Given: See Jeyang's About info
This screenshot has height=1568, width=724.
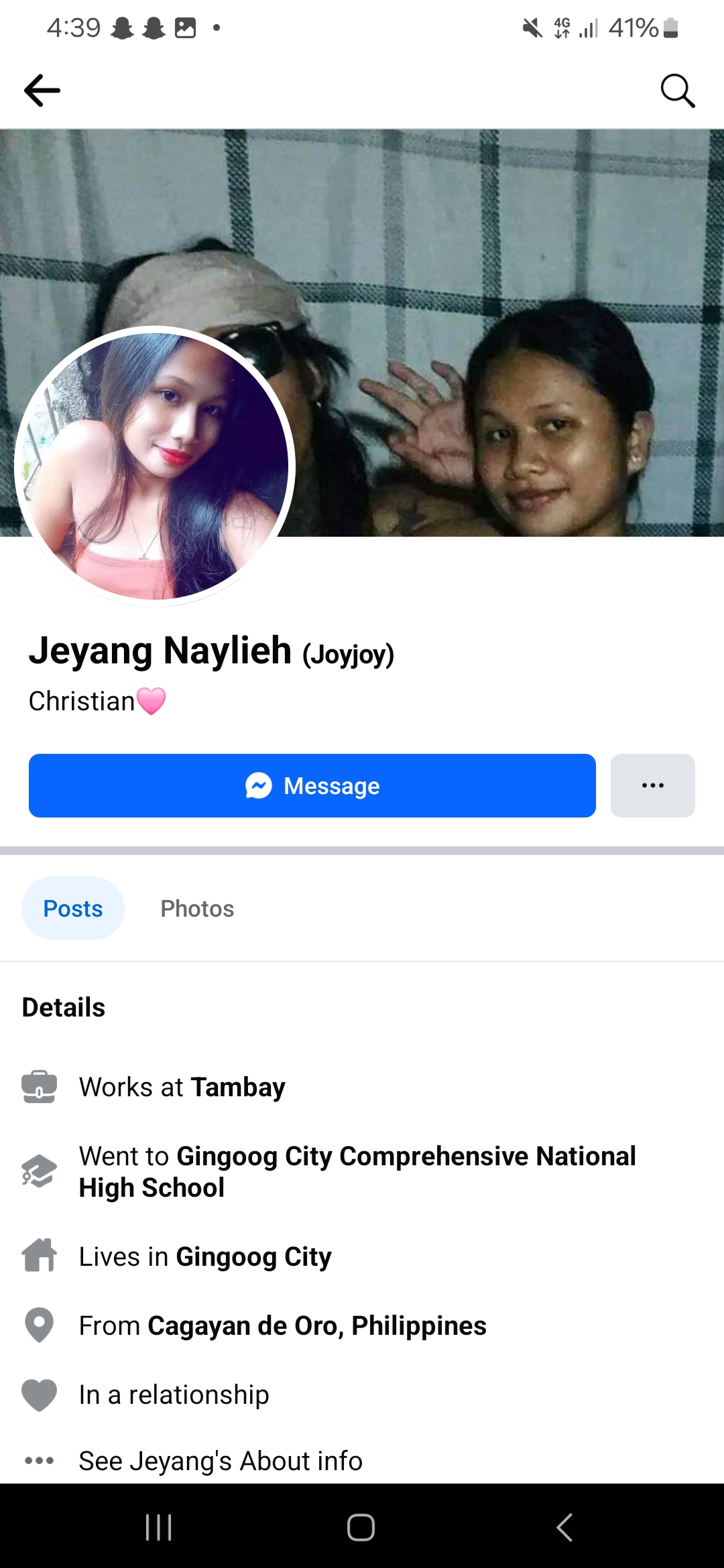Looking at the screenshot, I should [221, 1461].
